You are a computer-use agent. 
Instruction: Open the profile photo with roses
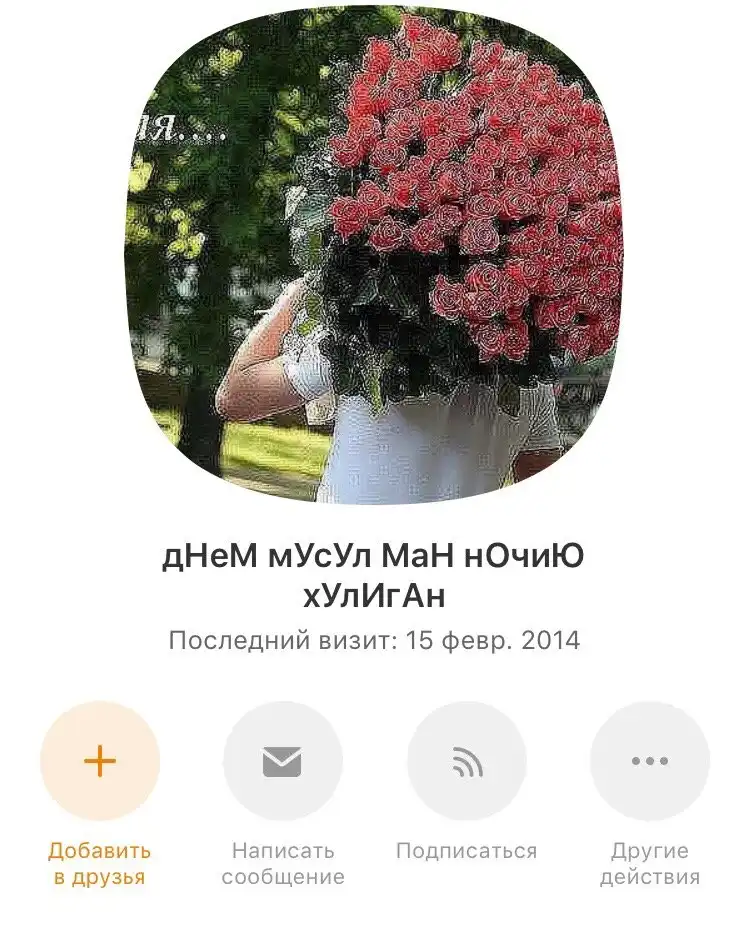[374, 255]
